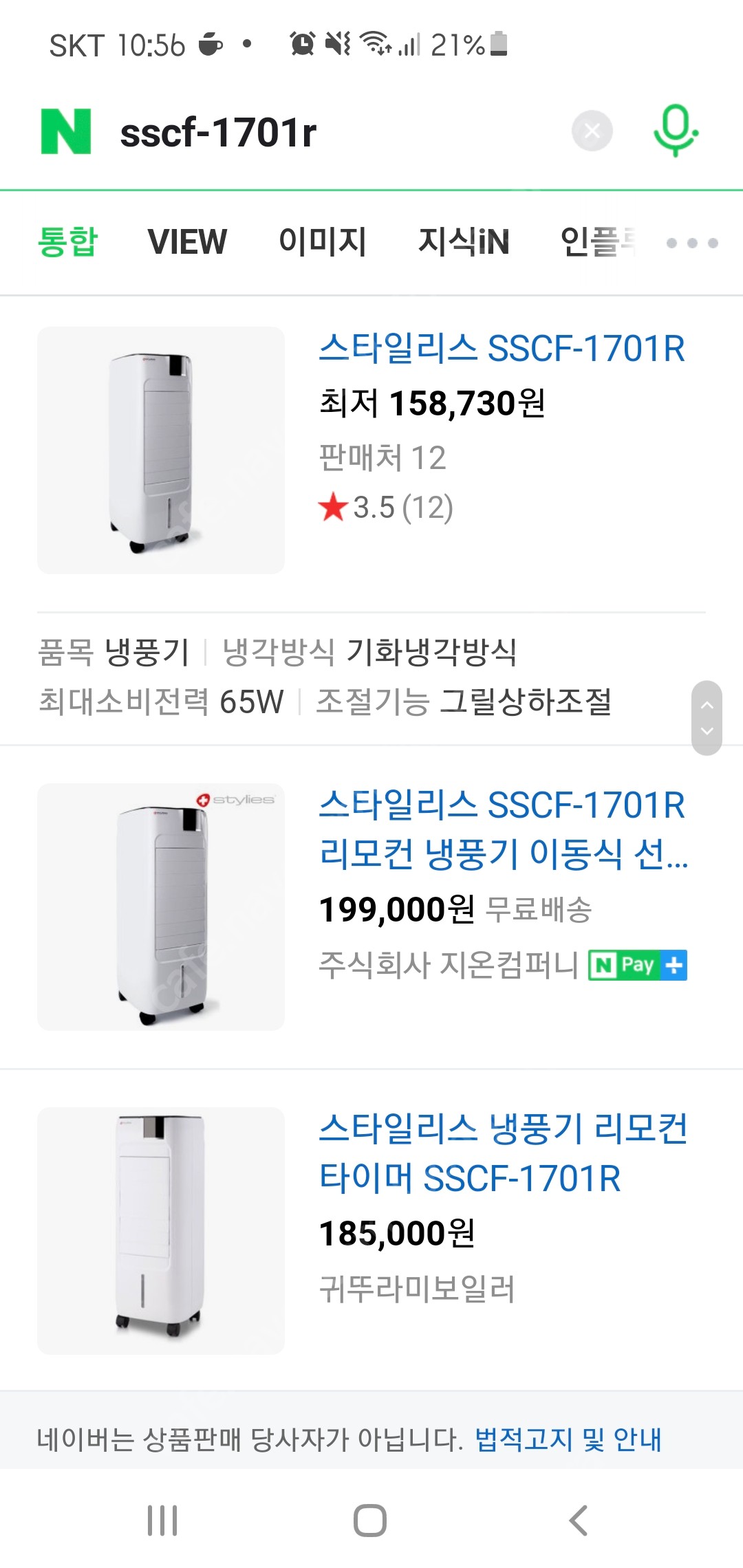
Task: Open the VIEW search tab
Action: click(x=186, y=242)
